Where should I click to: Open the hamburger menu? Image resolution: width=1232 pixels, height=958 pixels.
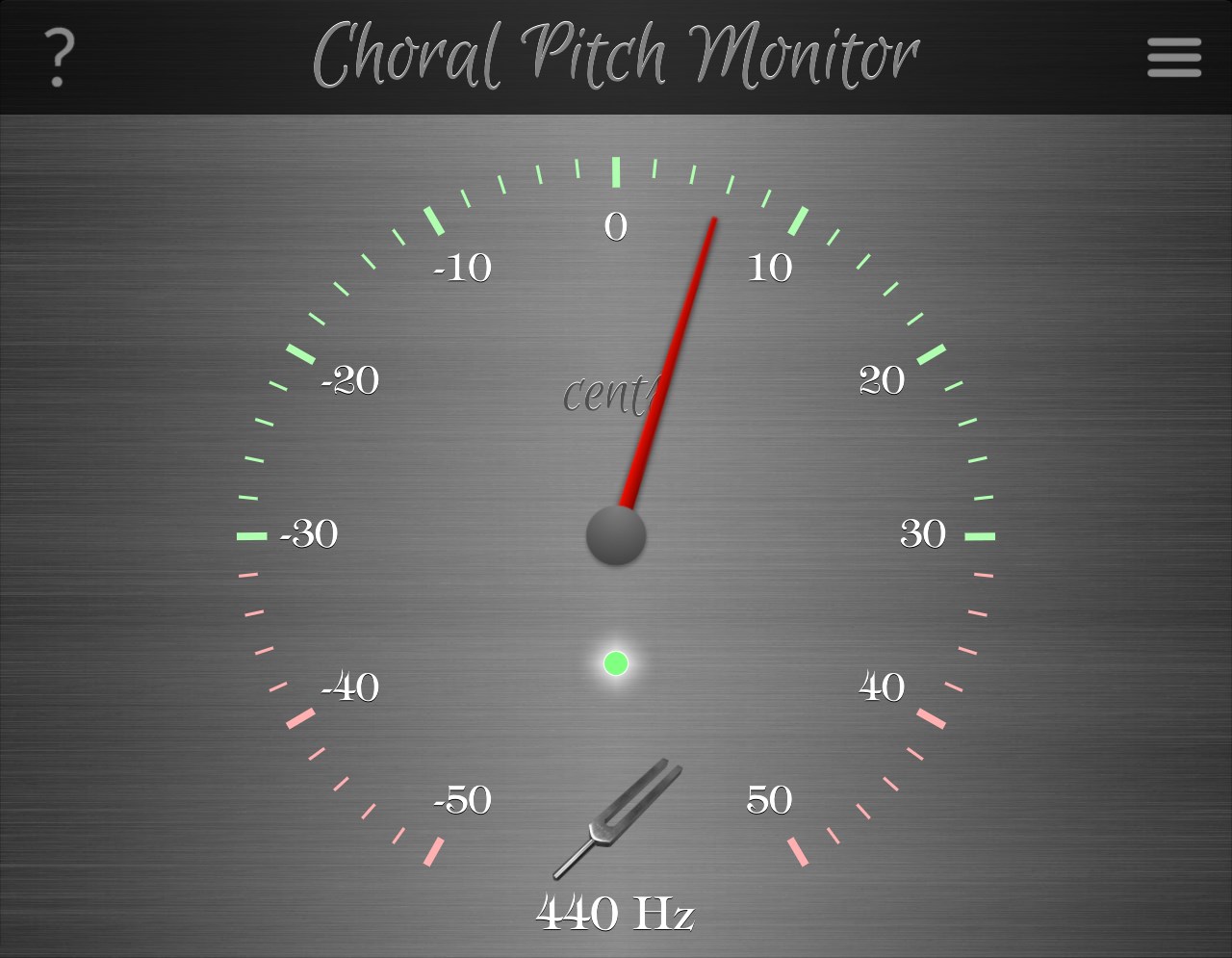point(1173,58)
